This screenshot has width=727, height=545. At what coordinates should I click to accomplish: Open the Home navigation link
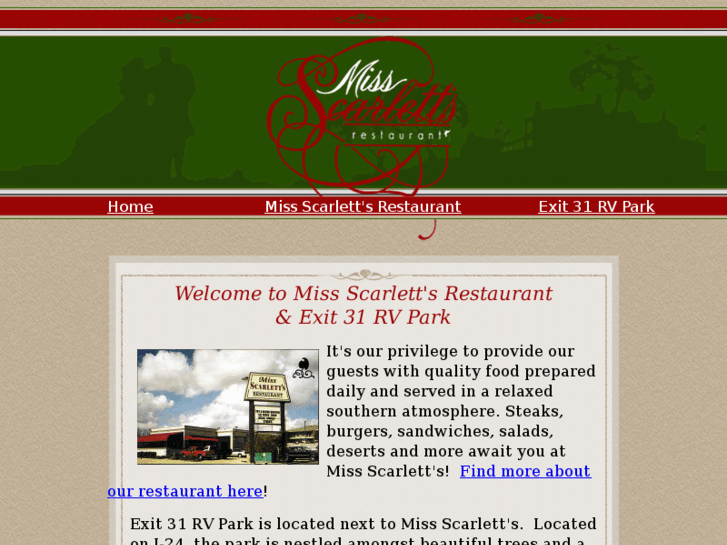pos(130,207)
